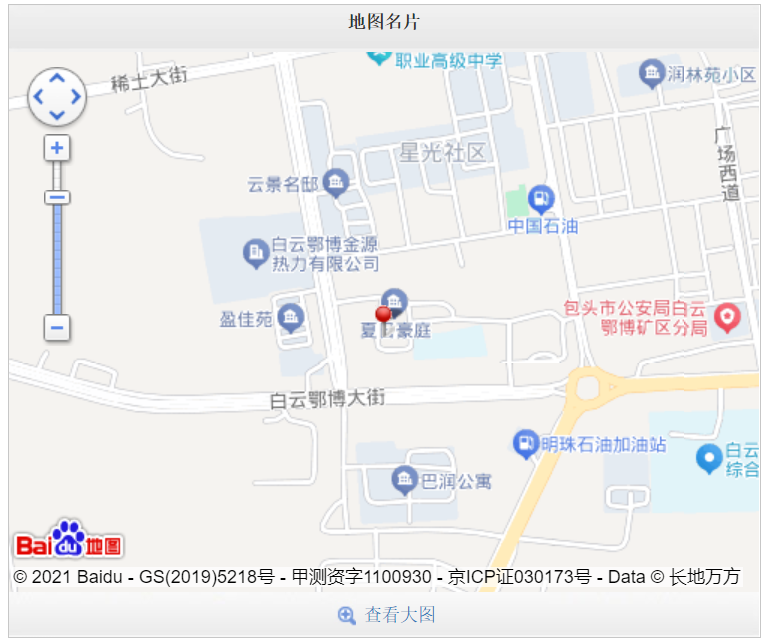
Task: Pan the map left
Action: click(38, 97)
